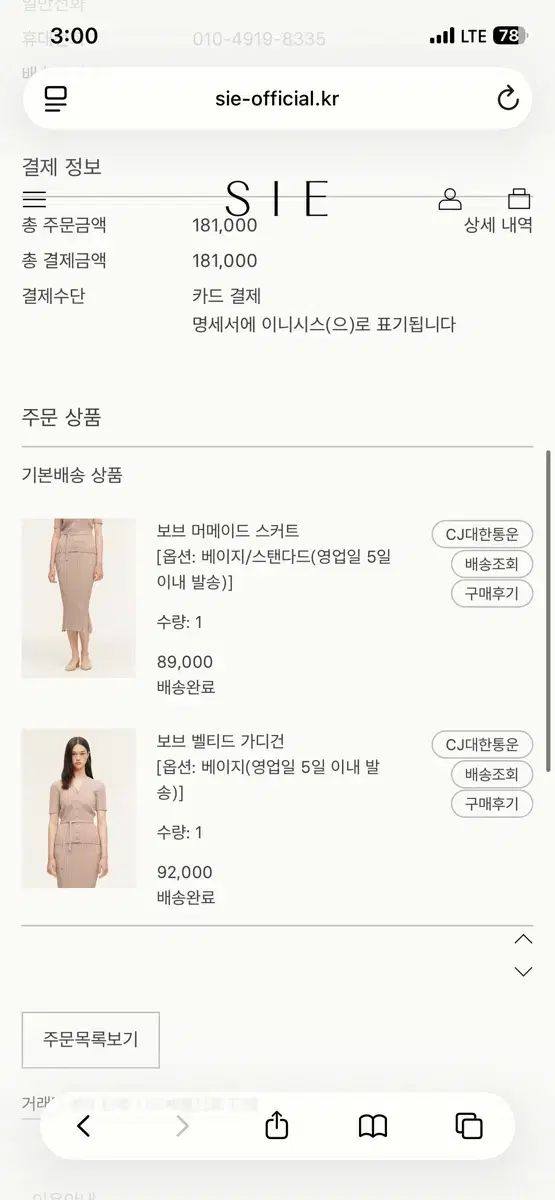Open the account profile icon
Viewport: 555px width, 1200px height.
pyautogui.click(x=450, y=199)
